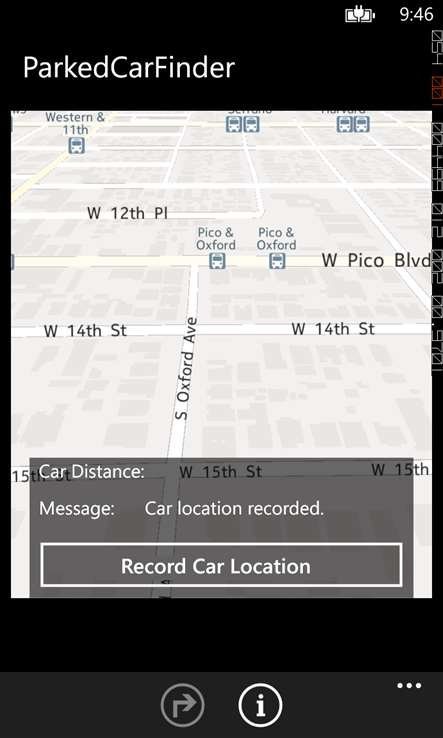This screenshot has width=443, height=738.
Task: Open the info icon in the app bar
Action: coord(260,705)
